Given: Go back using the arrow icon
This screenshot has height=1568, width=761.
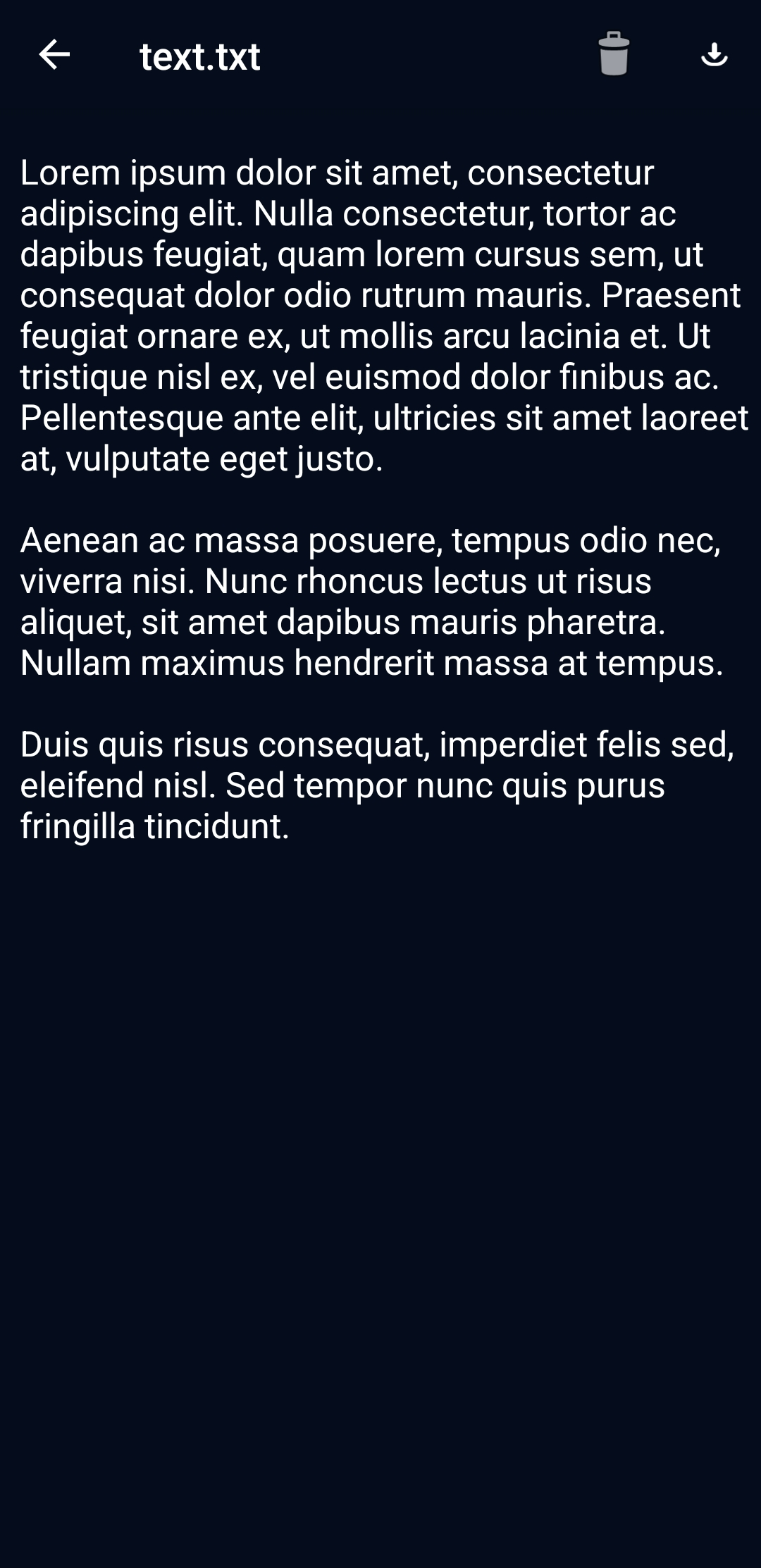Looking at the screenshot, I should (54, 54).
